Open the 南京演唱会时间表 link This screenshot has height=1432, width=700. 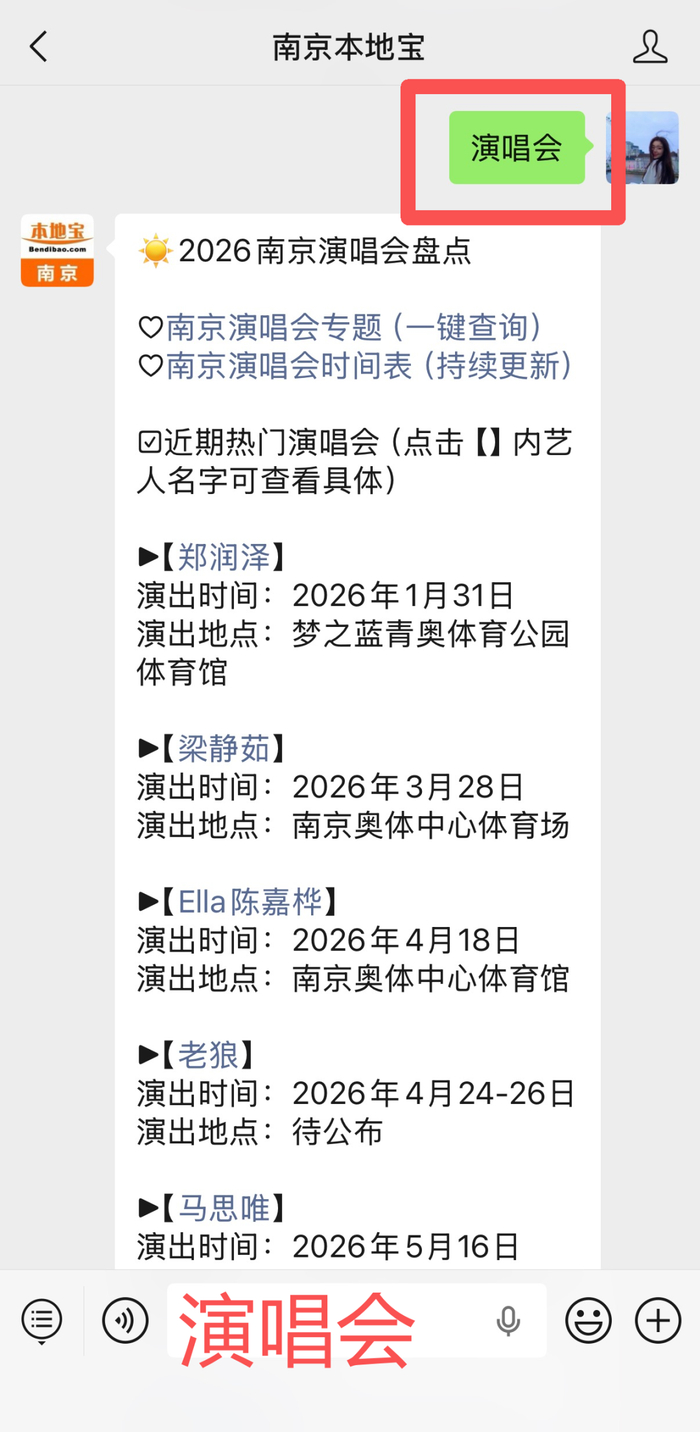coord(370,366)
